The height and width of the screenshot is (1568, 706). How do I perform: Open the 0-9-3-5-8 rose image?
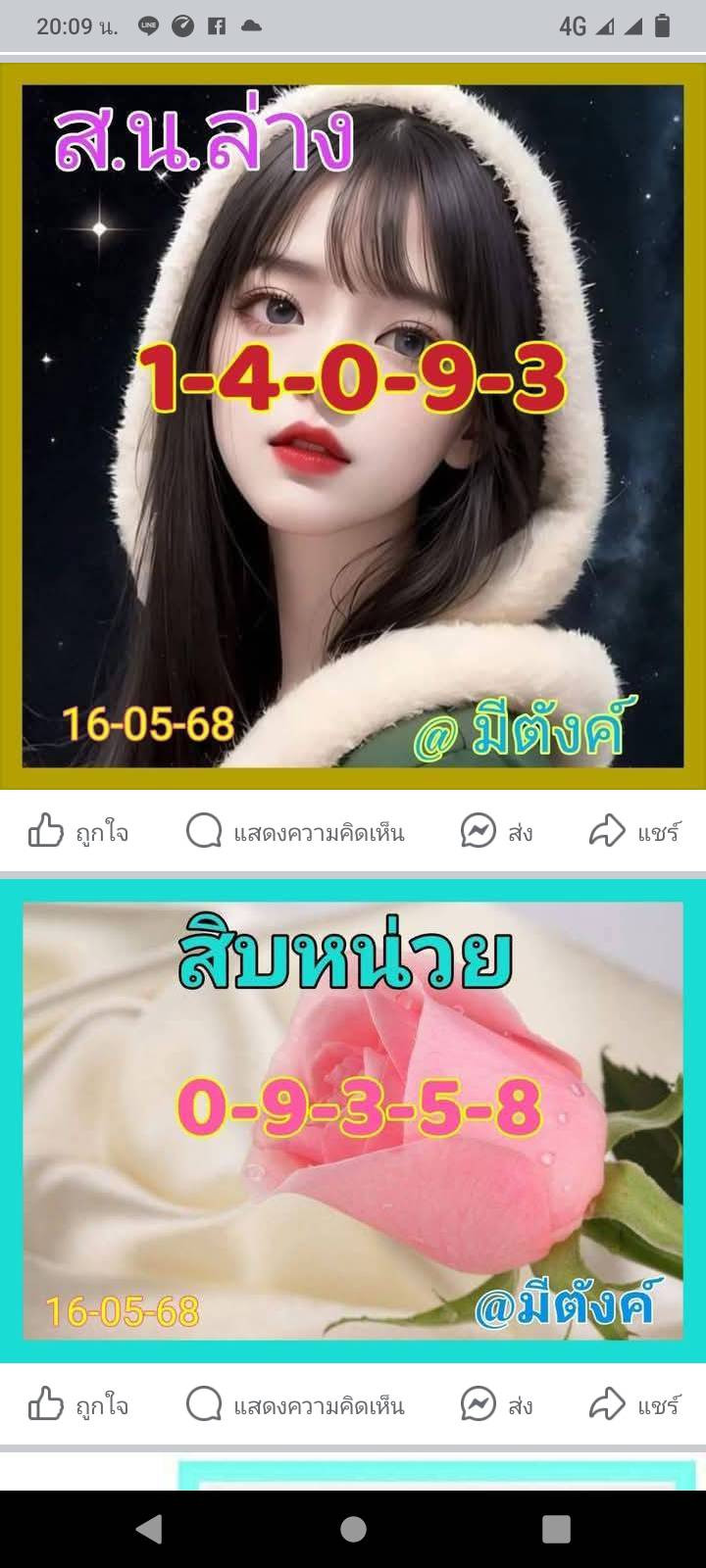coord(353,1120)
